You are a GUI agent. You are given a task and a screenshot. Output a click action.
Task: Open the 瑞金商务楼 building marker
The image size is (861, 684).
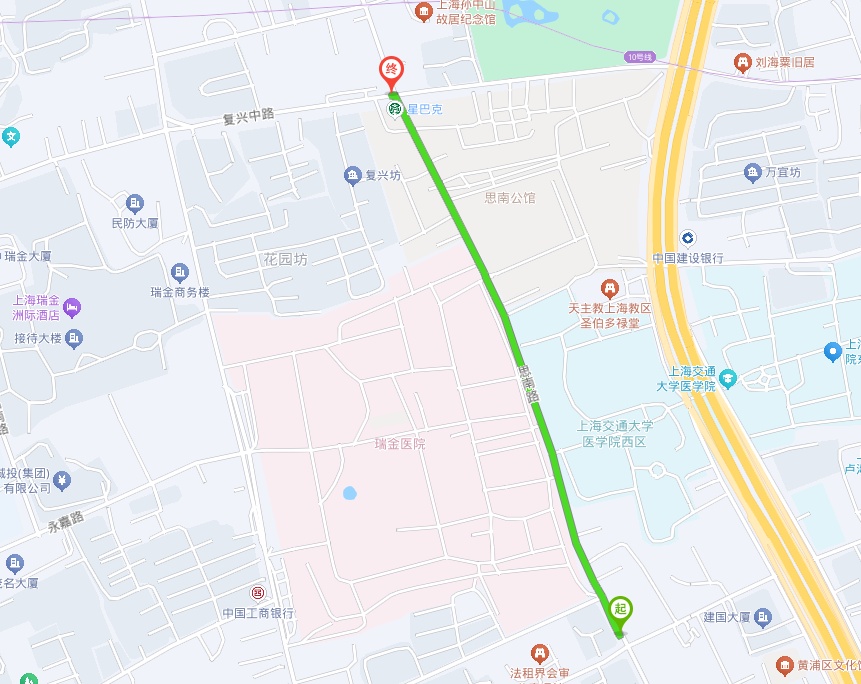(180, 273)
